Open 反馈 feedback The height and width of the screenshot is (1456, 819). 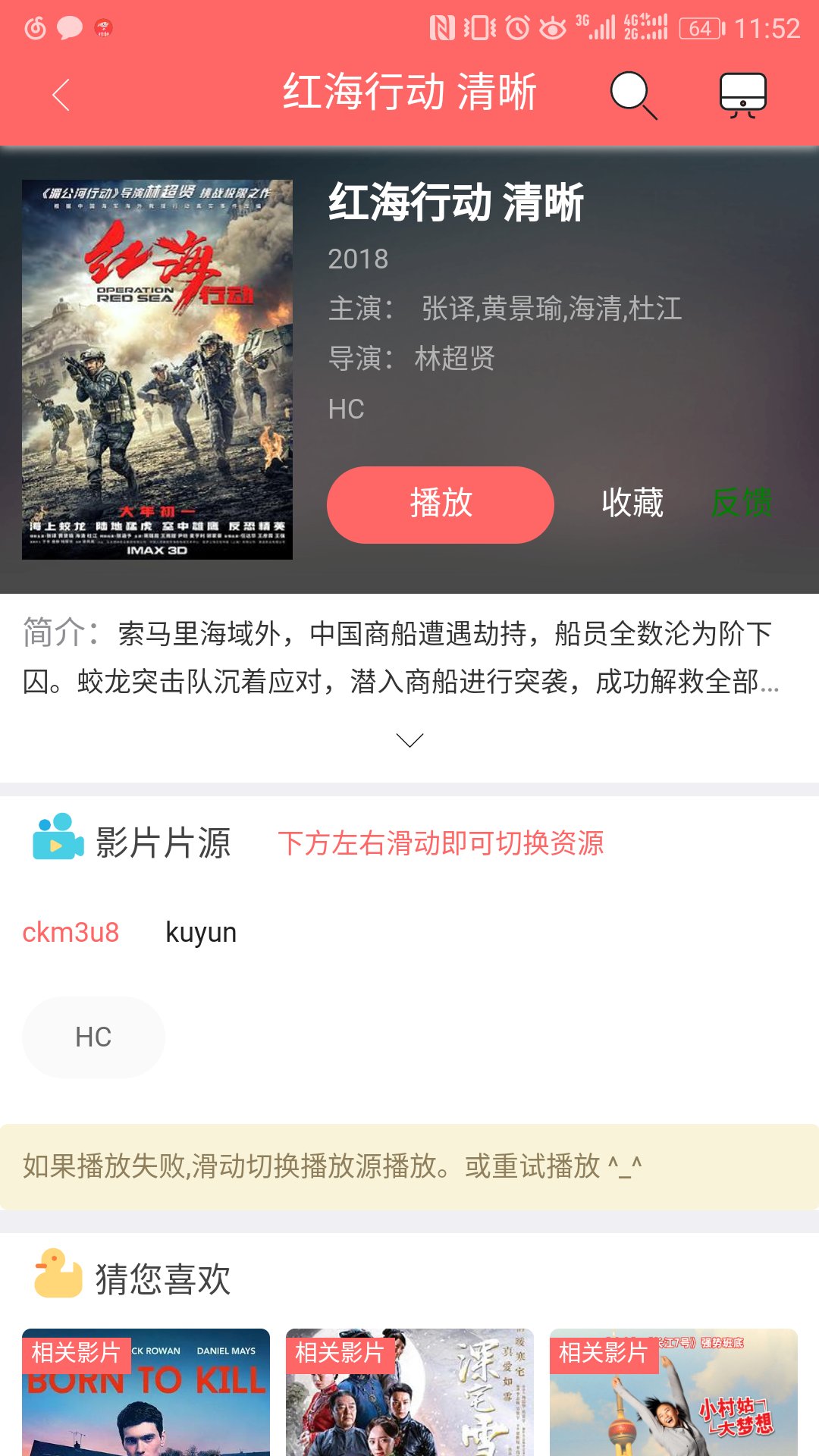click(742, 503)
